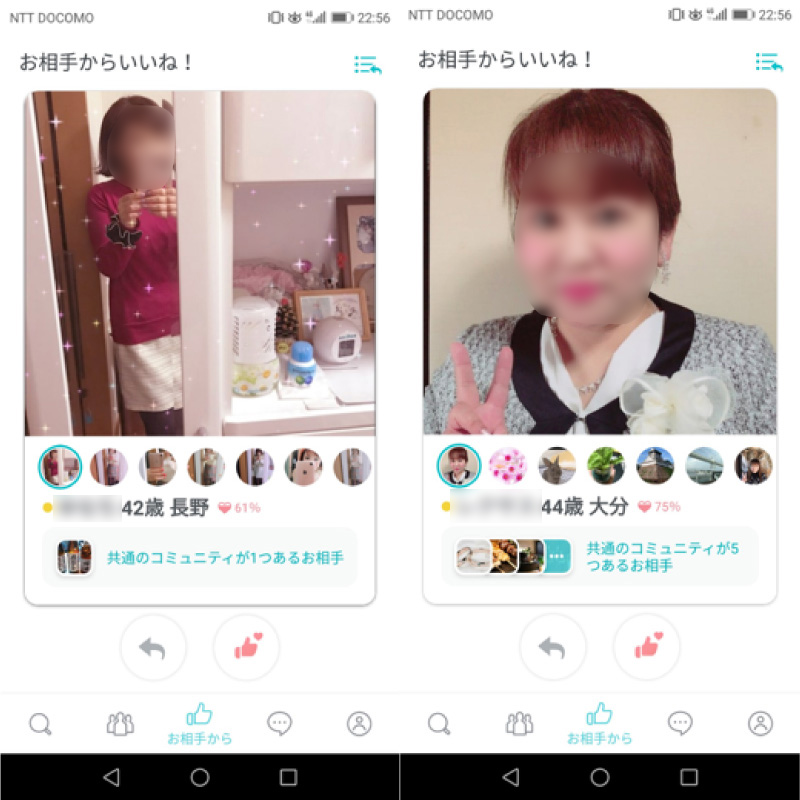Select the plush bunny thumbnail on the 42歳 長野 profile
This screenshot has width=800, height=800.
coord(303,467)
